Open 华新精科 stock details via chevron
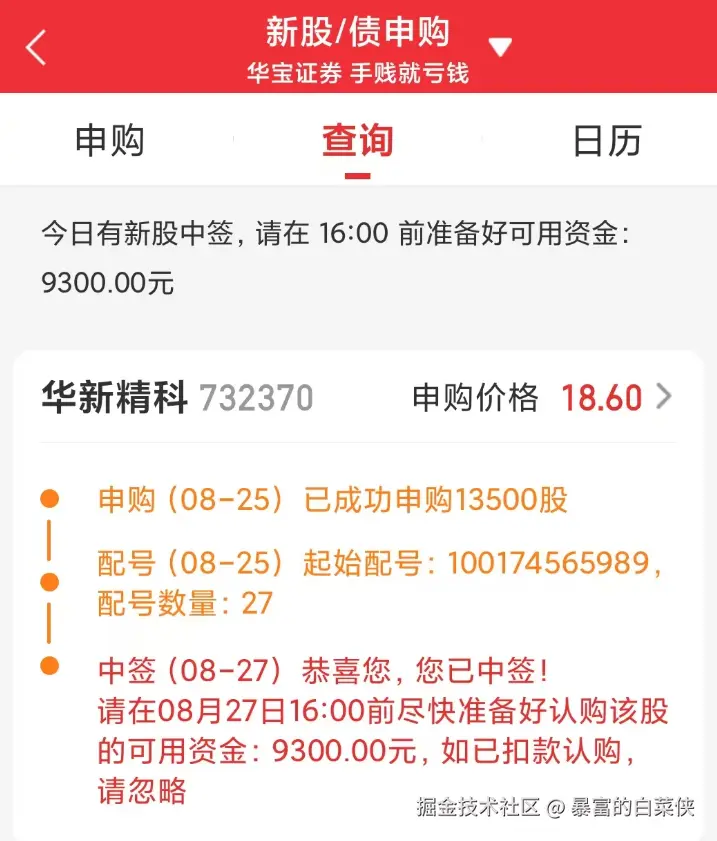 (664, 398)
